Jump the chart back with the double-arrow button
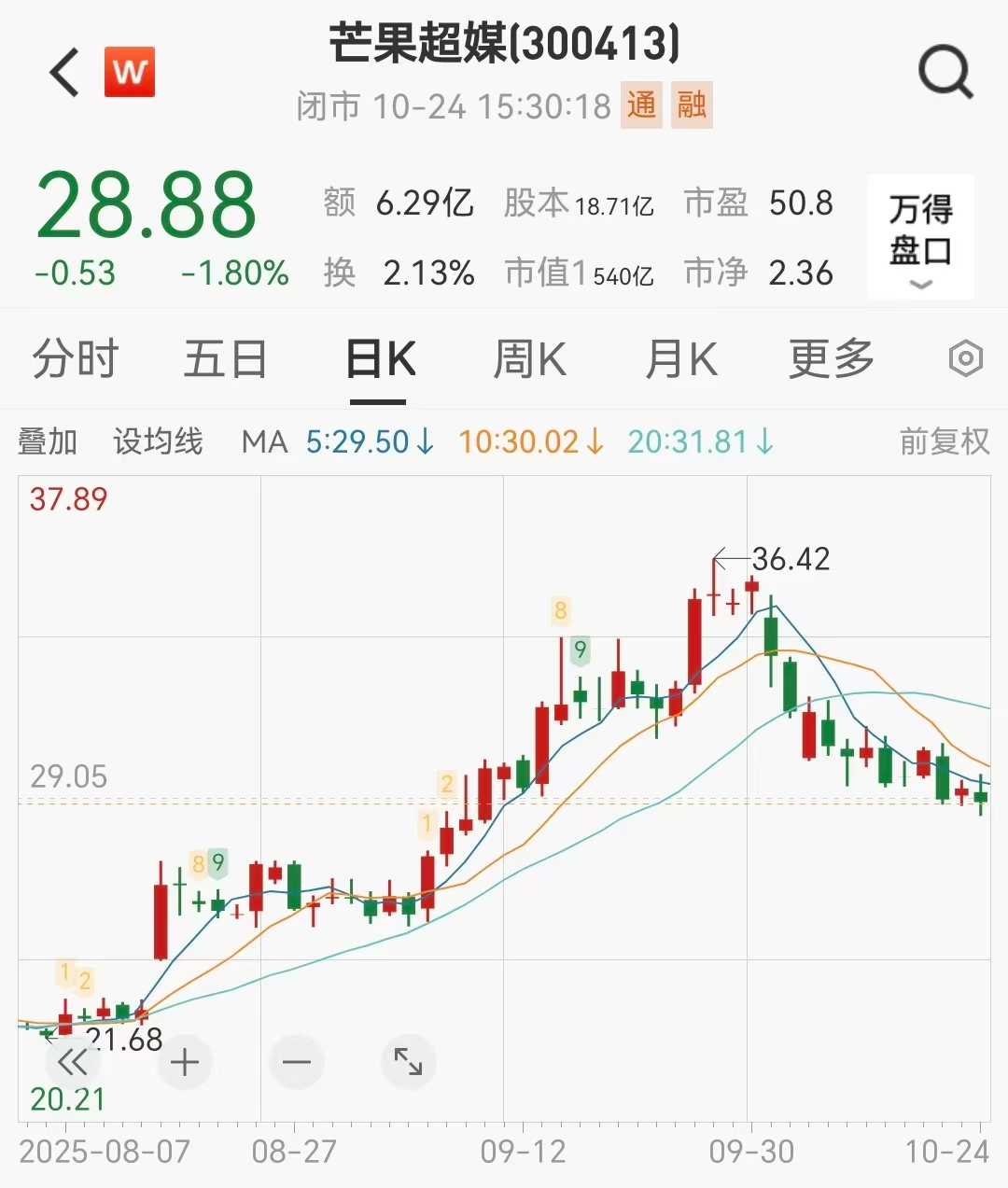Viewport: 1008px width, 1188px height. click(73, 1062)
